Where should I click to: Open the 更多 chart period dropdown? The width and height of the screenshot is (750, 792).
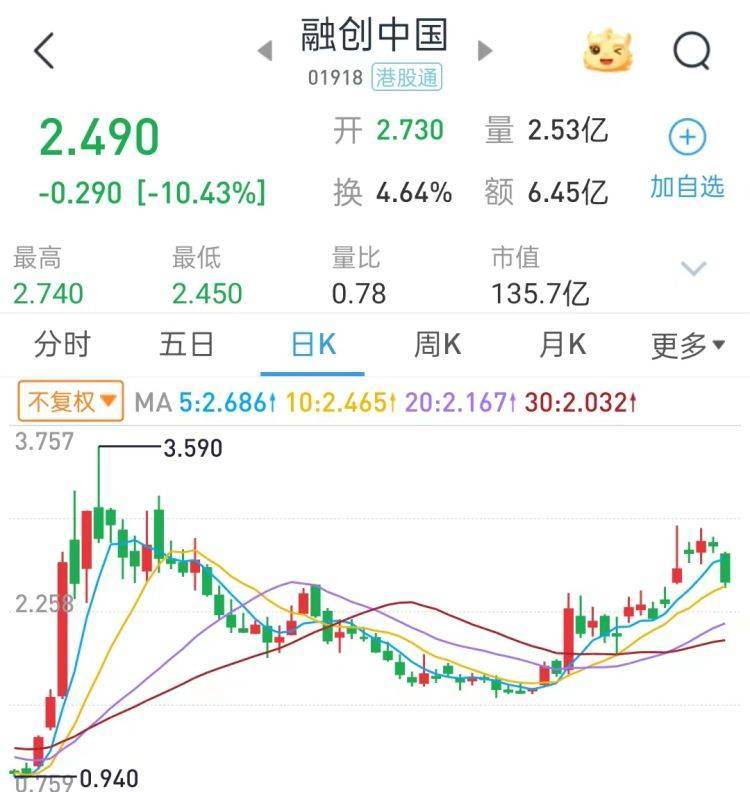point(688,346)
